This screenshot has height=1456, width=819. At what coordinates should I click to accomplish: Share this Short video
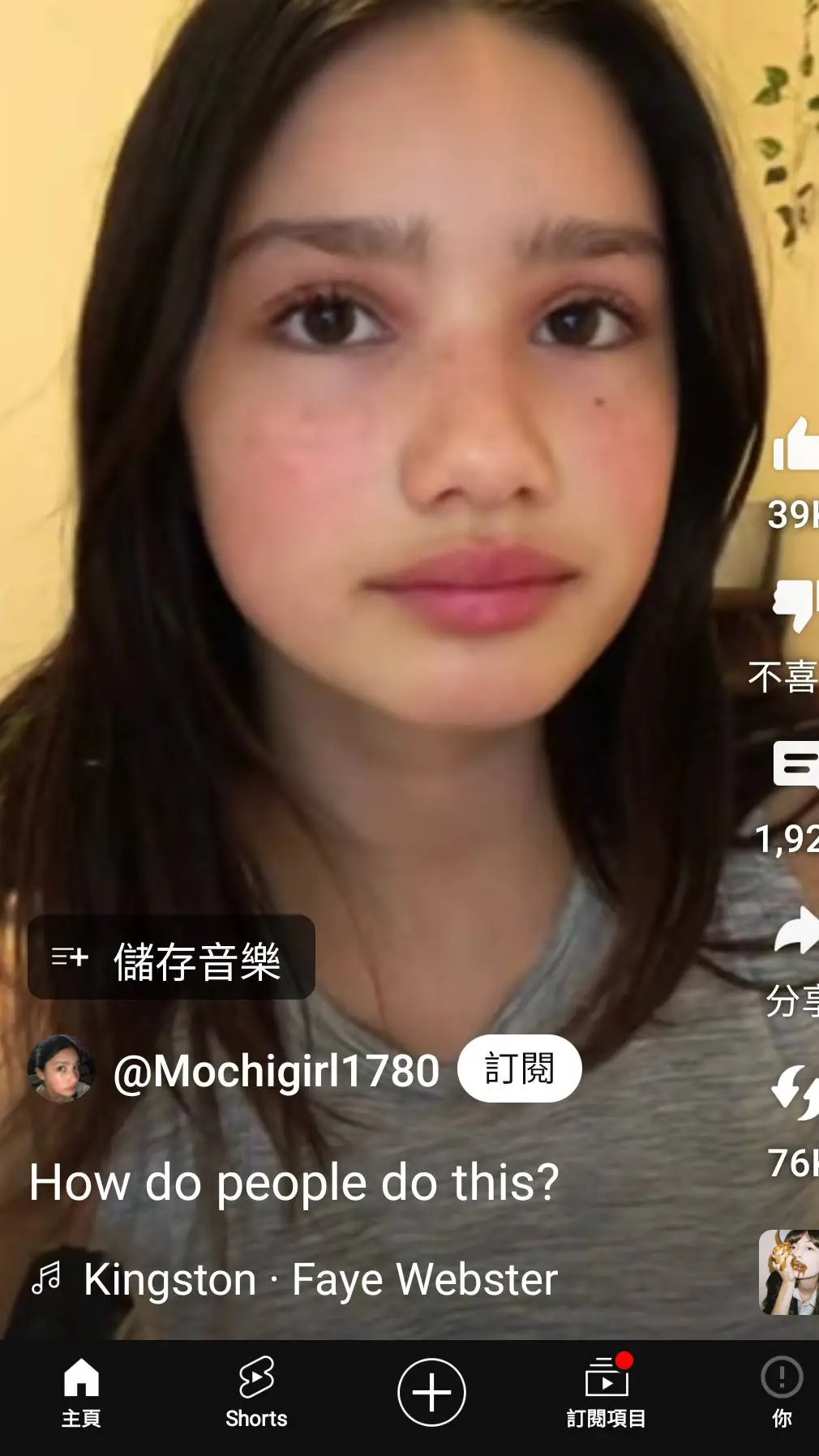(x=795, y=930)
